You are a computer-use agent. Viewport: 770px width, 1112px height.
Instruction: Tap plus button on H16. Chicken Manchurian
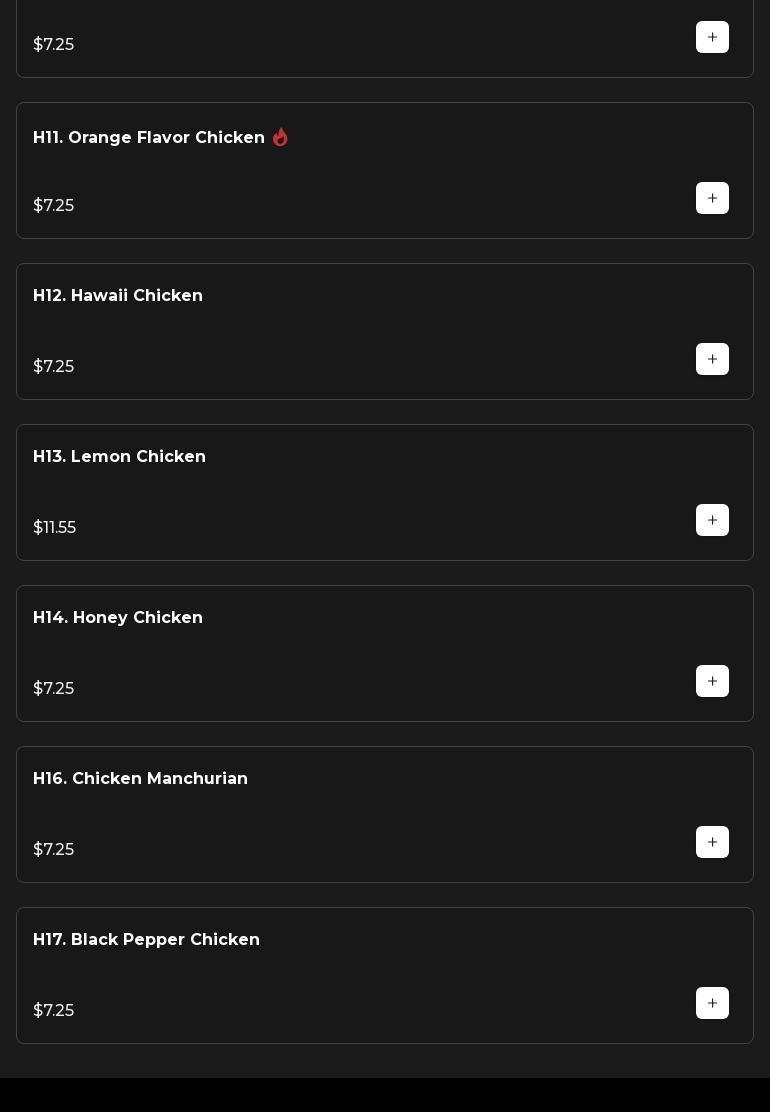tap(712, 842)
